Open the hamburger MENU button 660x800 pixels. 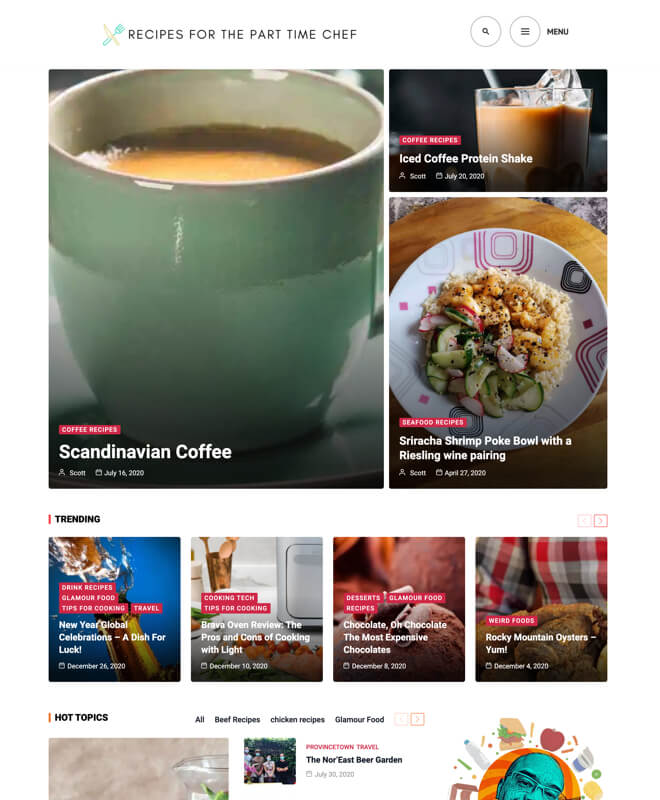click(525, 32)
